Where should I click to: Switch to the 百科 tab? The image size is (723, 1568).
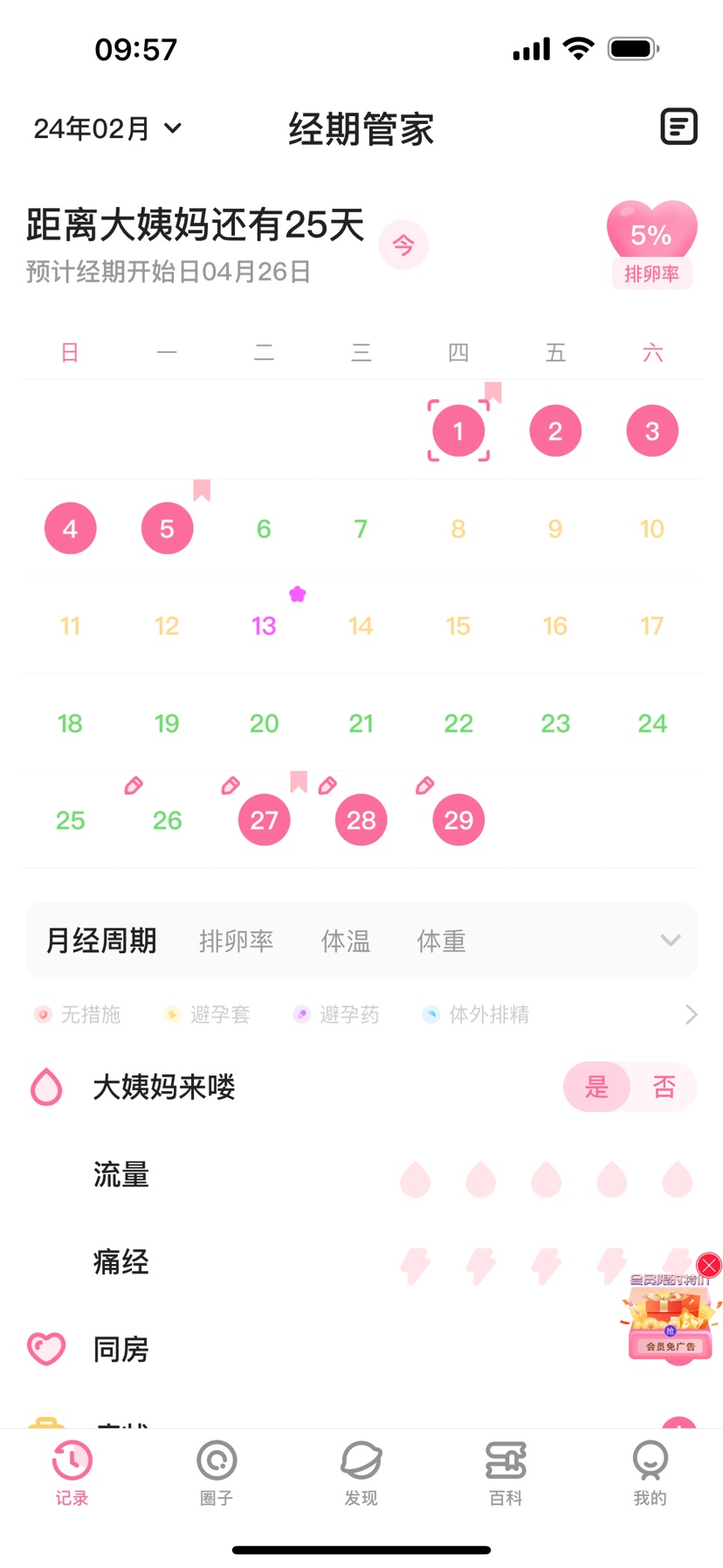coord(506,1473)
